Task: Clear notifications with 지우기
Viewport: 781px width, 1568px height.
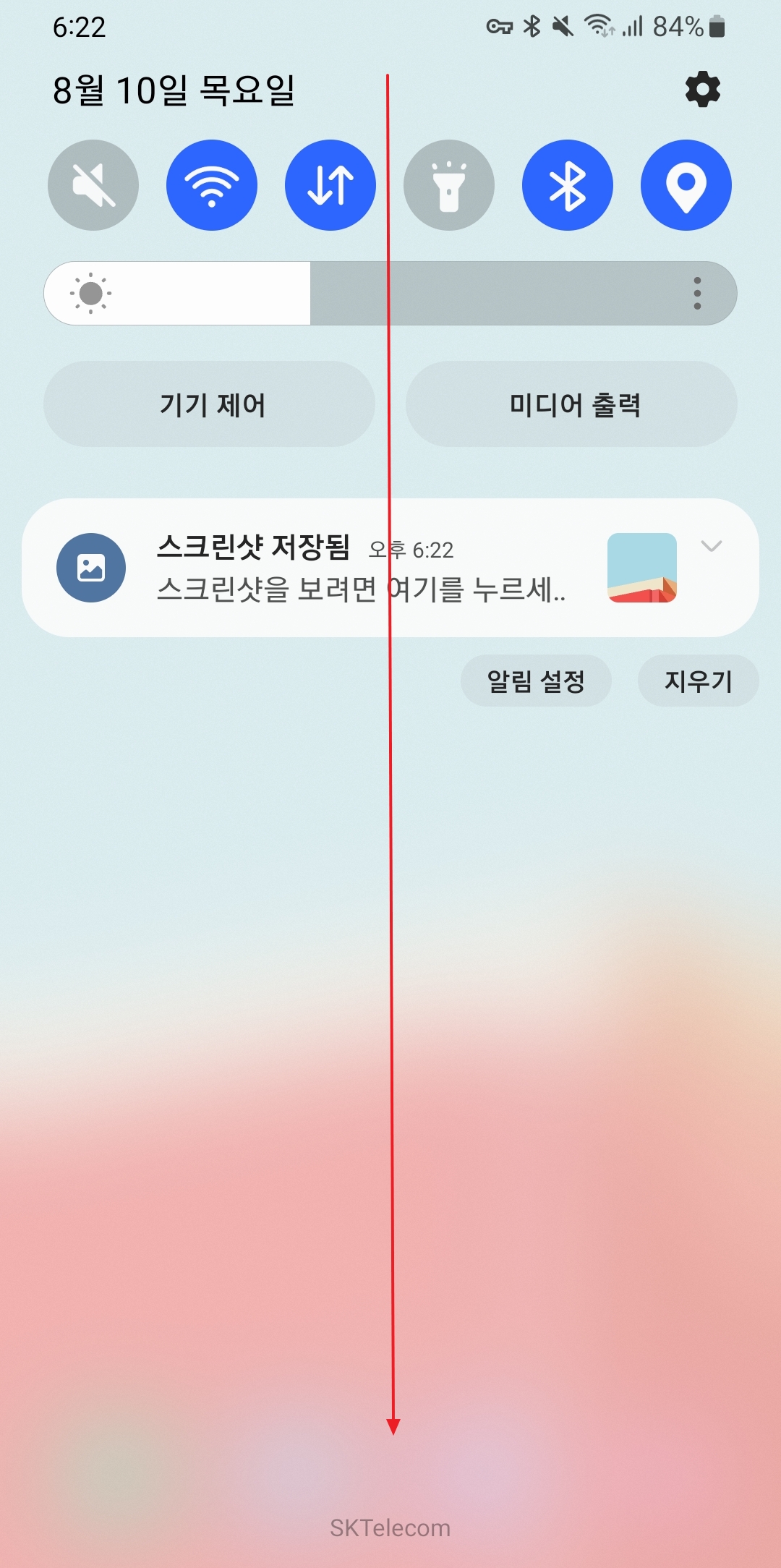Action: point(697,680)
